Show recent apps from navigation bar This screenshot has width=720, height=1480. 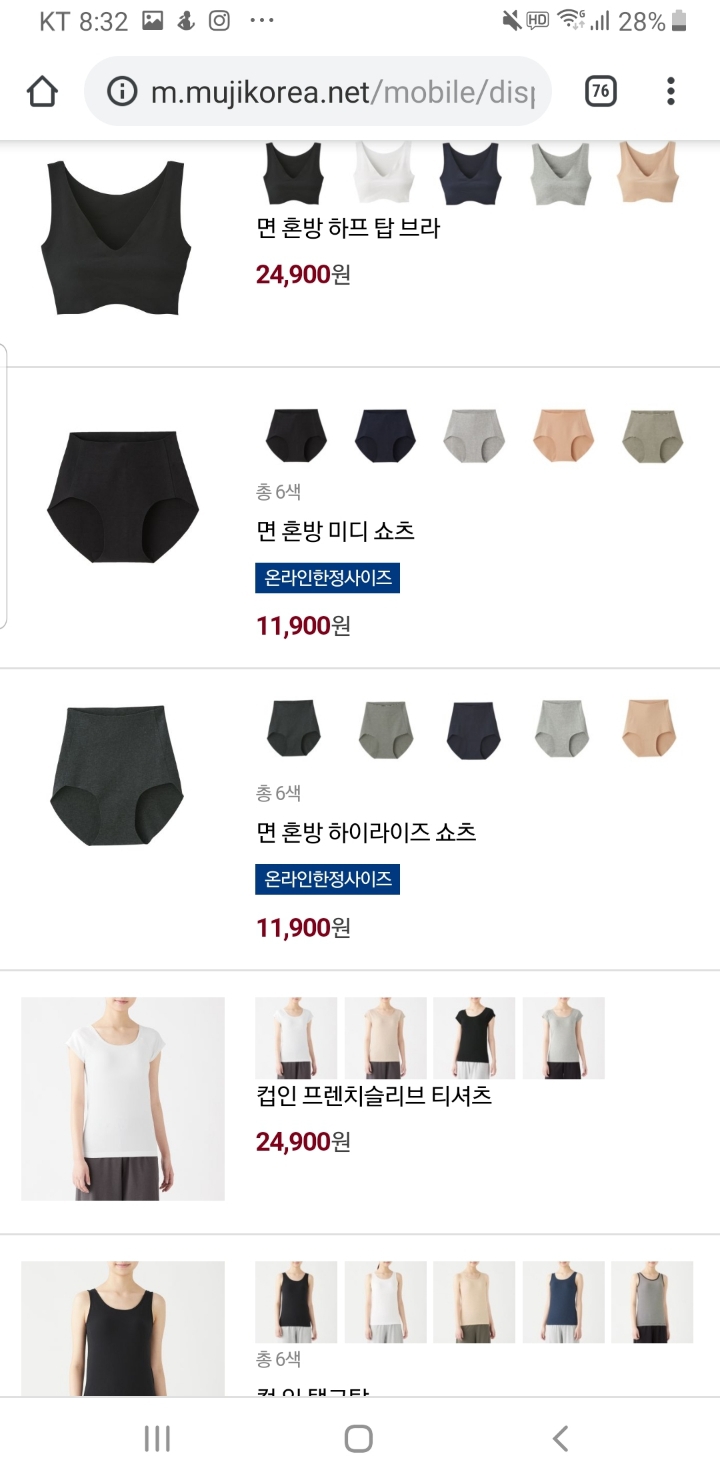click(158, 1439)
